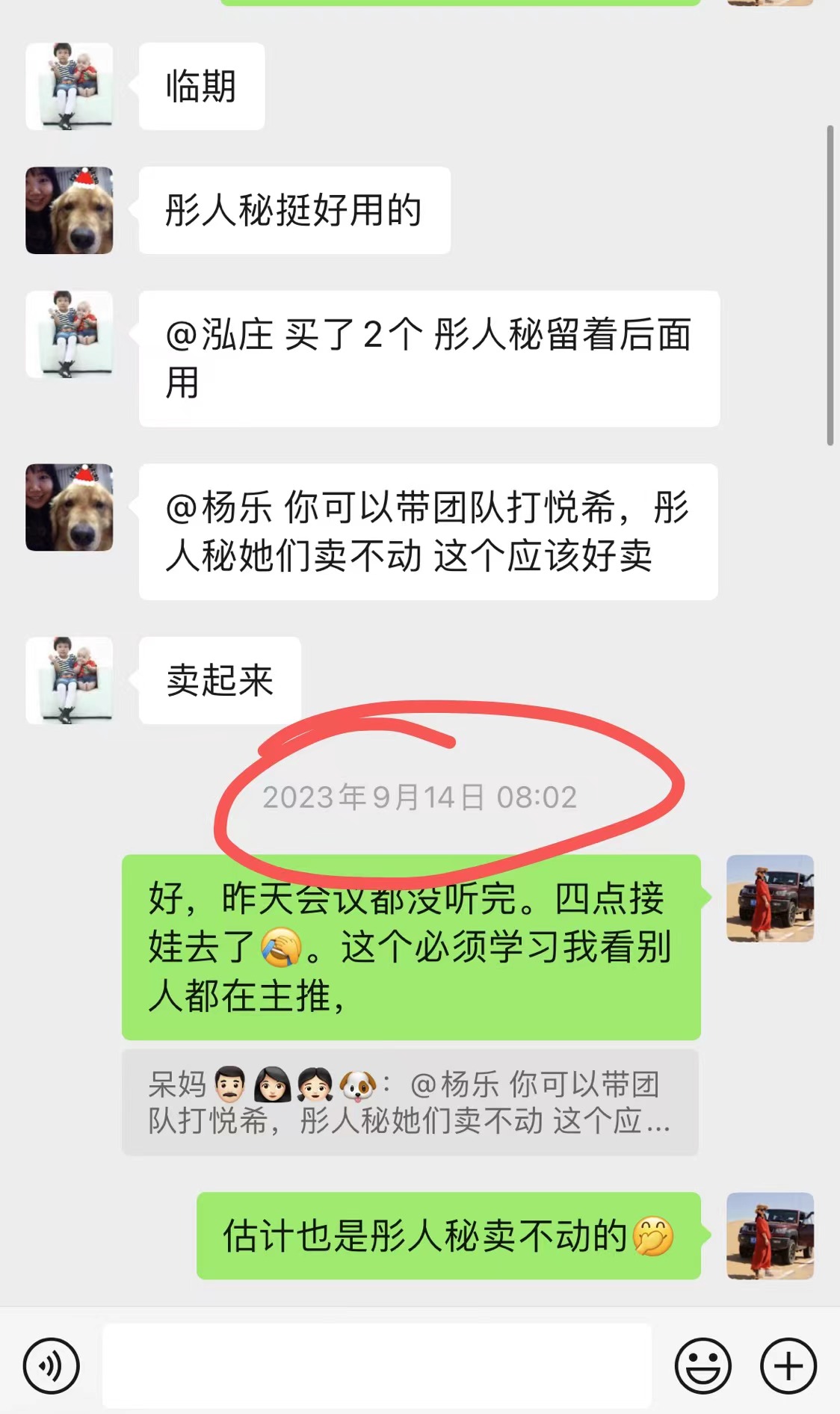Open my avatar beside 估计也是彤人秘卖不动的
840x1414 pixels.
point(770,1235)
